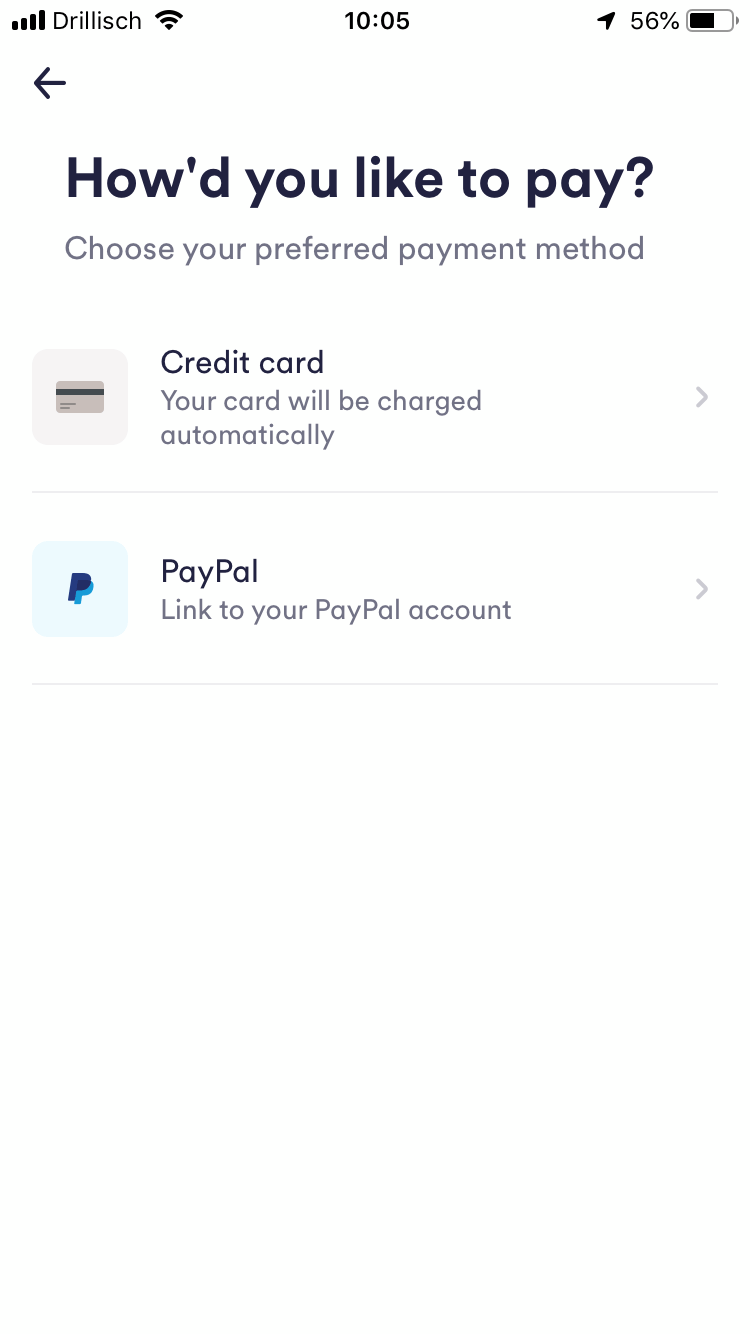Image resolution: width=750 pixels, height=1334 pixels.
Task: Select Credit card as payment method
Action: point(375,397)
